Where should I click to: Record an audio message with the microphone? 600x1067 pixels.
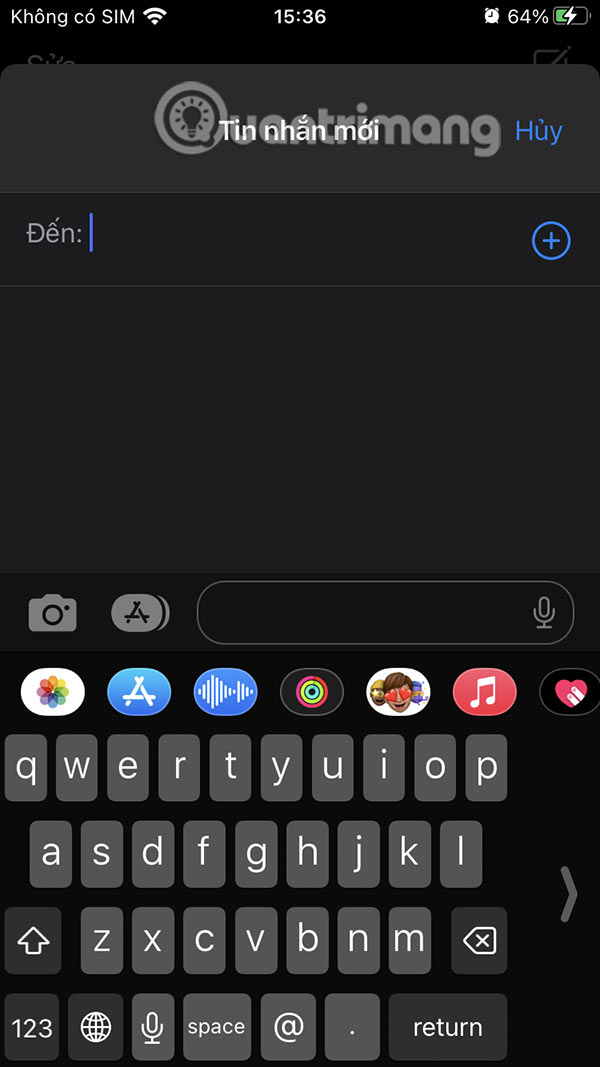pyautogui.click(x=544, y=612)
